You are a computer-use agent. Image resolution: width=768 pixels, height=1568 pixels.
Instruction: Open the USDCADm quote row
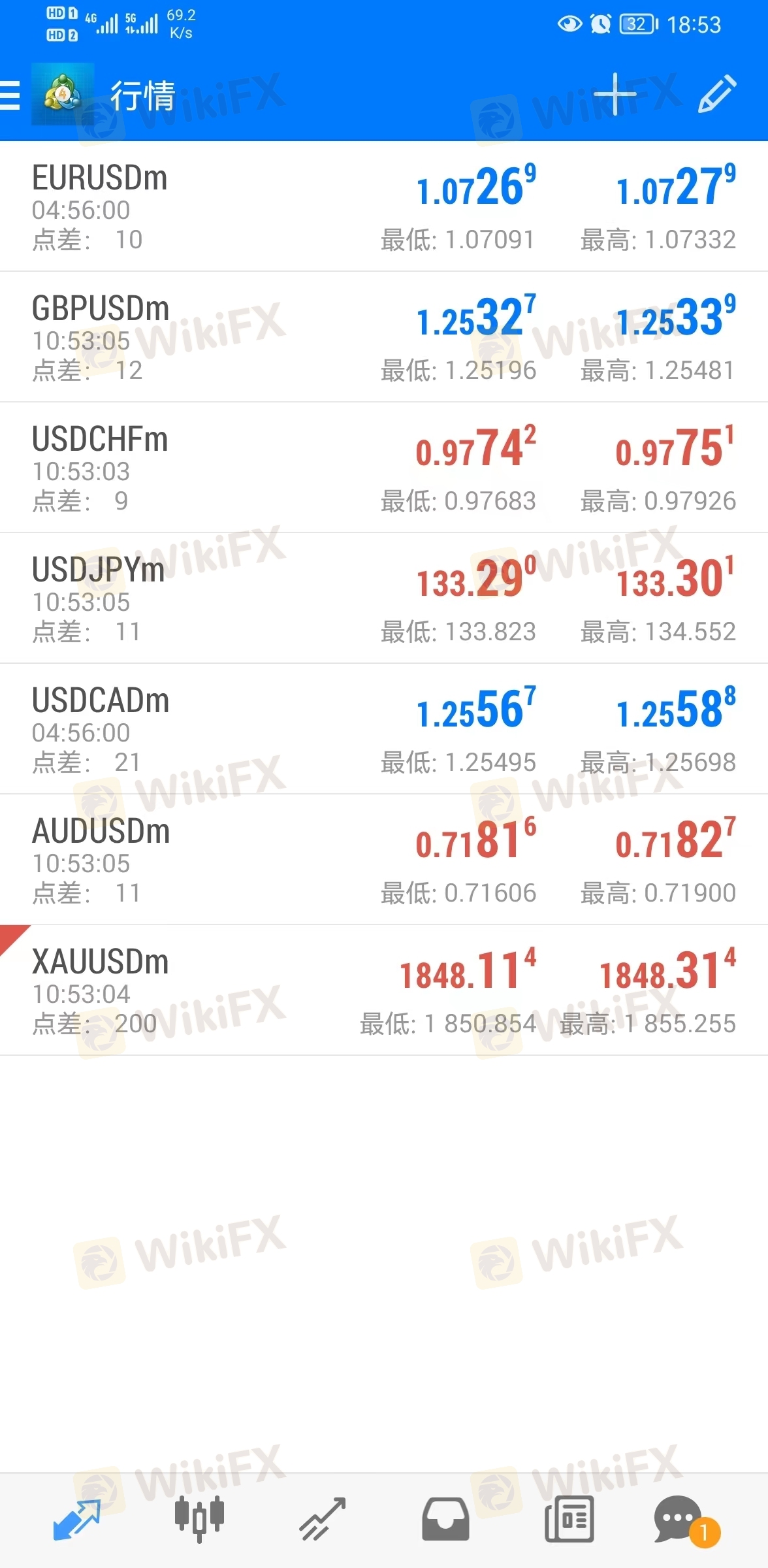pyautogui.click(x=384, y=729)
